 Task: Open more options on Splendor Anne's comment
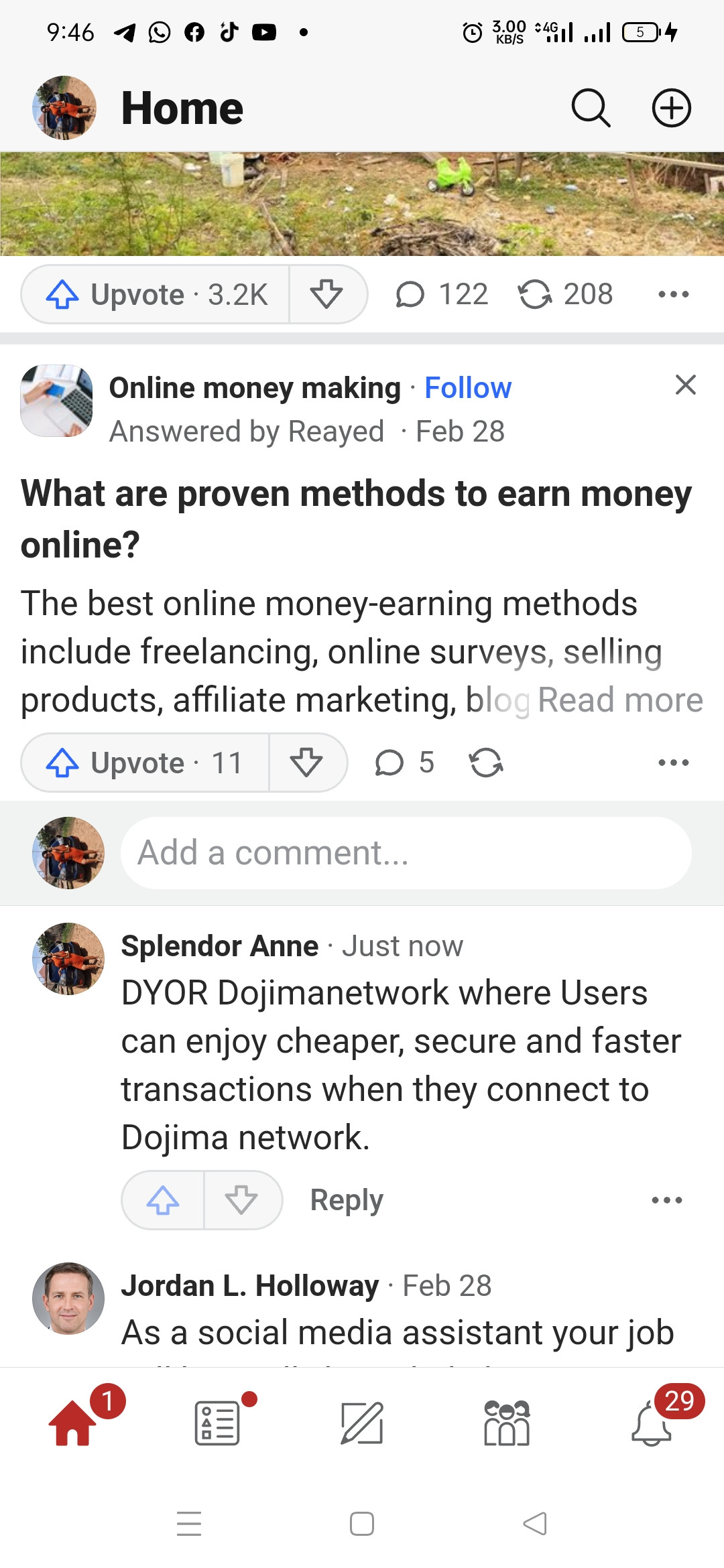click(x=667, y=1200)
